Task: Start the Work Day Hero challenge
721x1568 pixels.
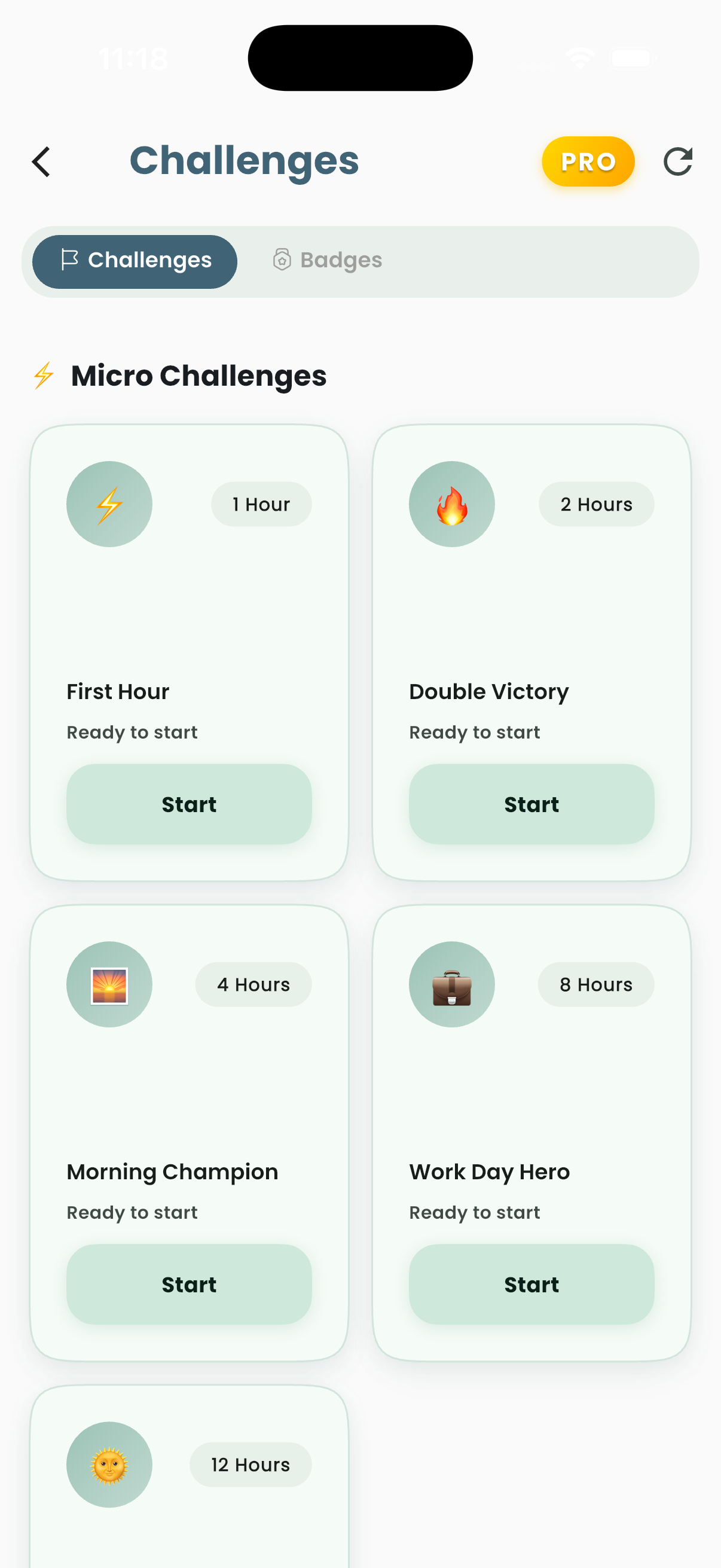Action: click(x=531, y=1285)
